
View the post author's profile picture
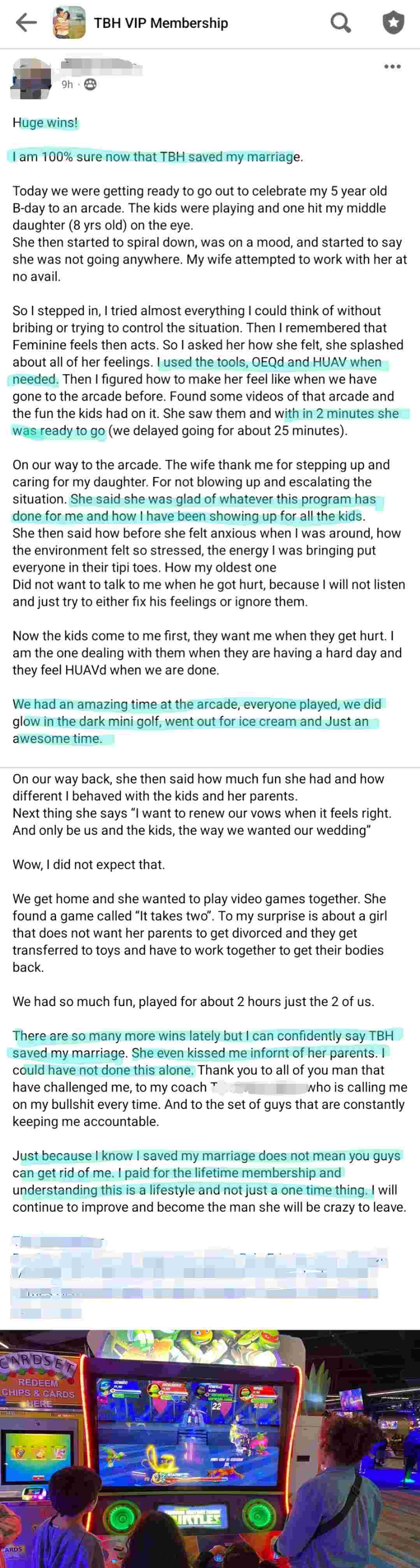30,79
